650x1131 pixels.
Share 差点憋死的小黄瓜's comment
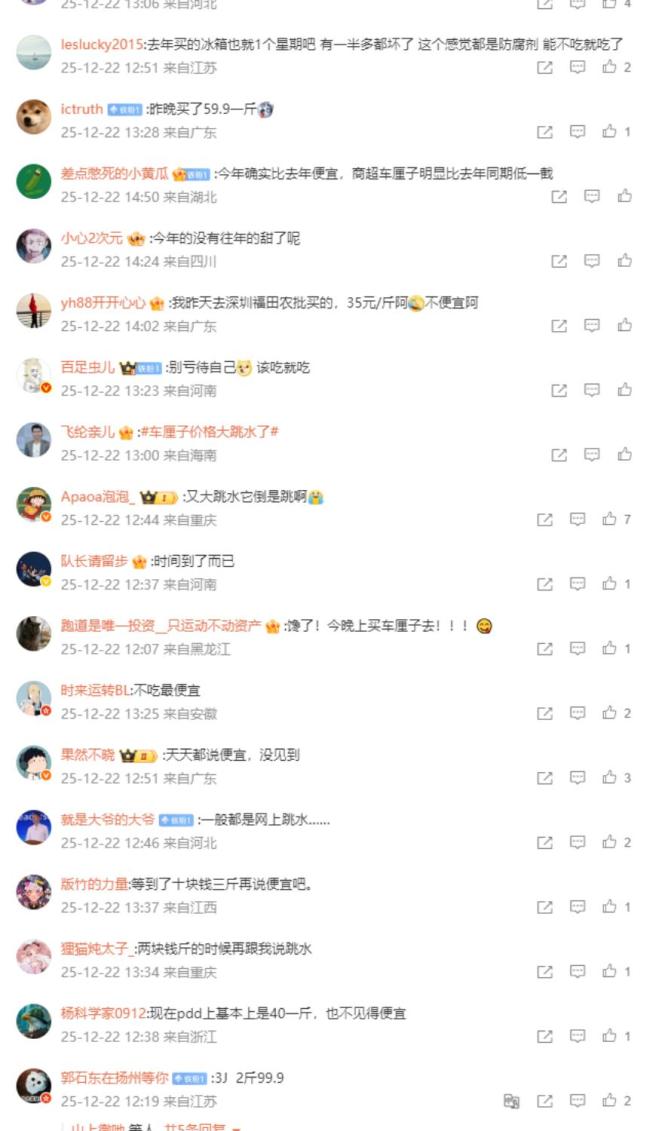(559, 197)
